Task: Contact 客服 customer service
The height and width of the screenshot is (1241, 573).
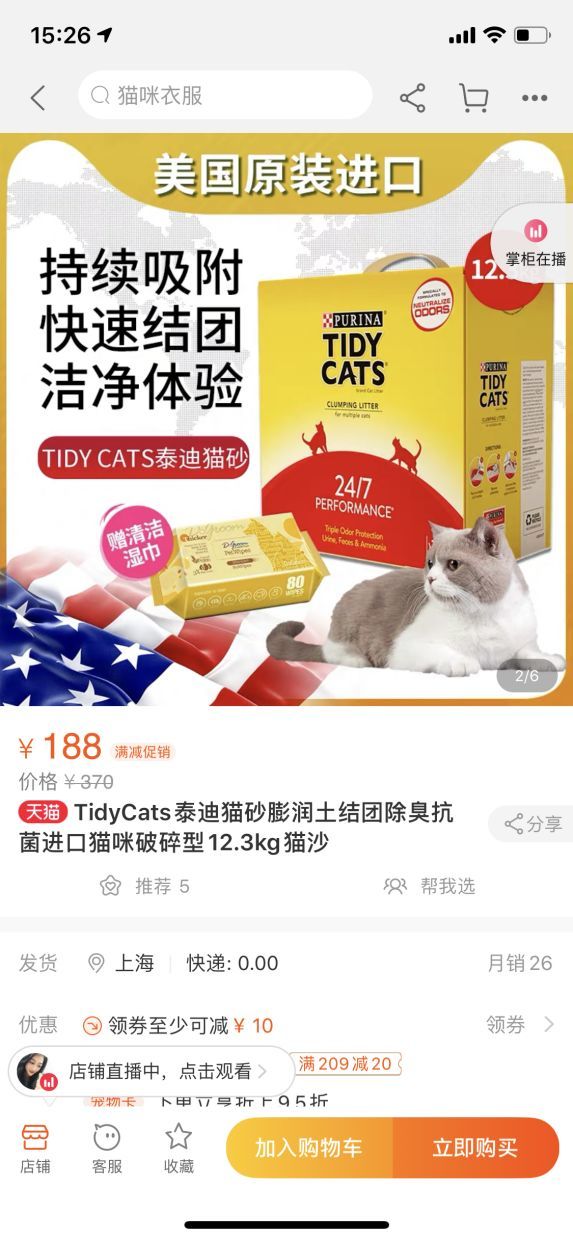Action: click(x=107, y=1148)
